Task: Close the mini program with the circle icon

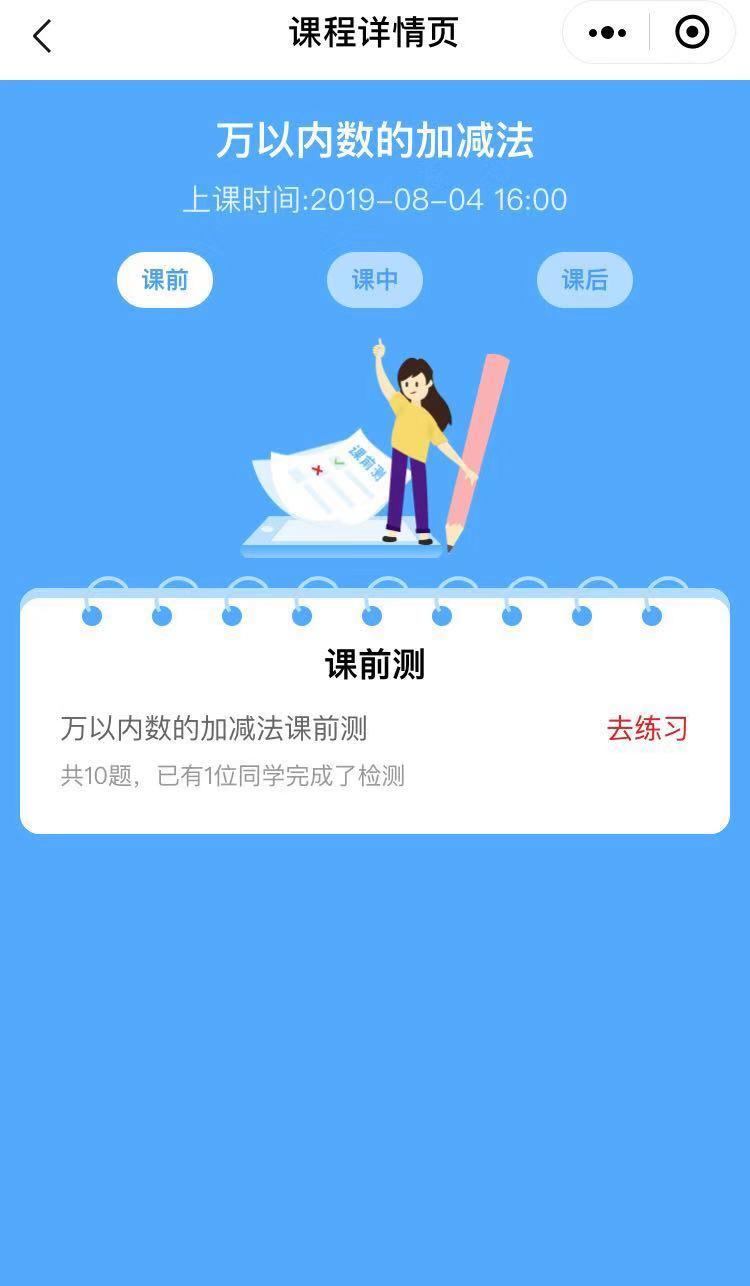Action: (692, 33)
